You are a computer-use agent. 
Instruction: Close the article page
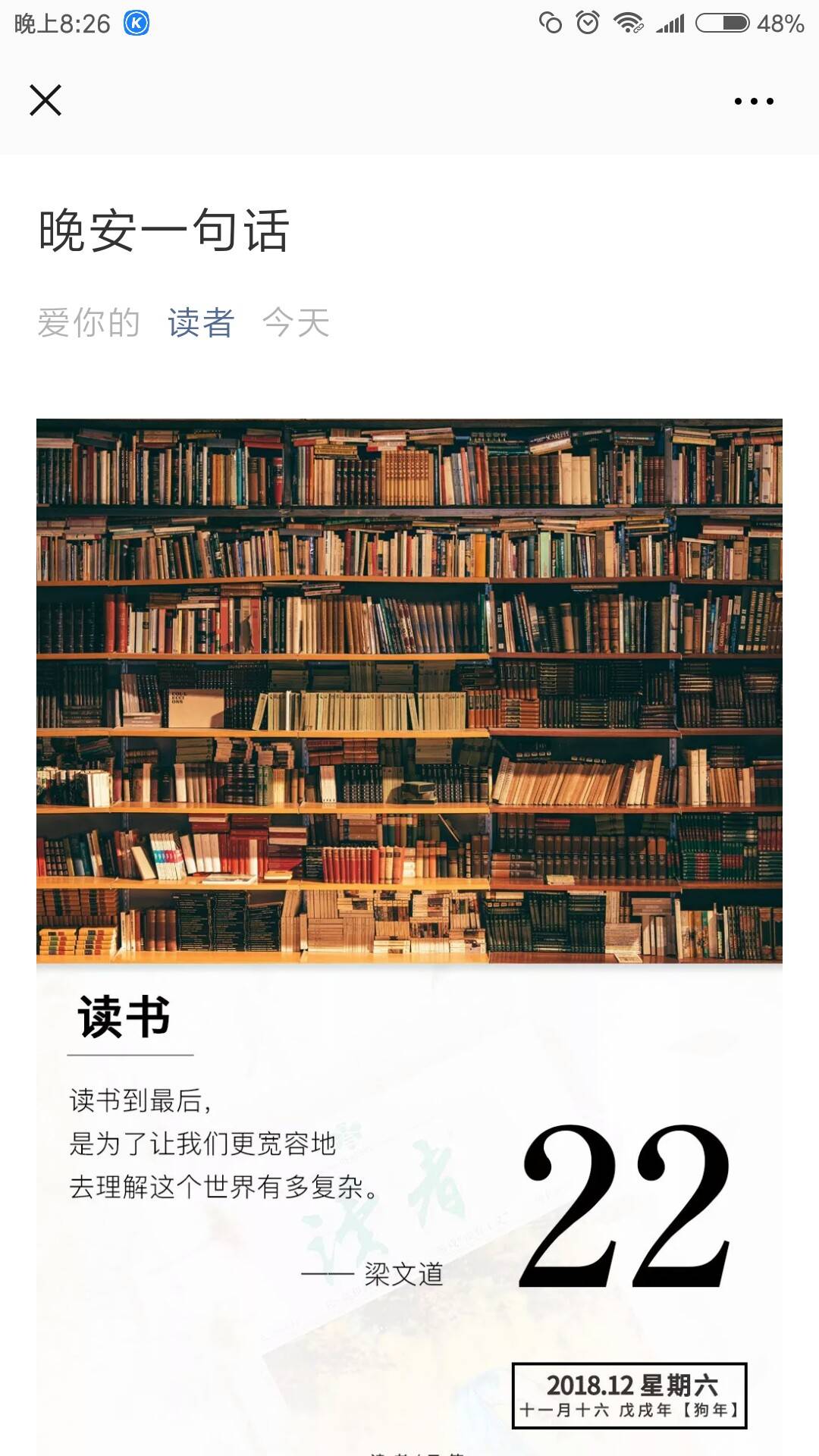pyautogui.click(x=45, y=100)
